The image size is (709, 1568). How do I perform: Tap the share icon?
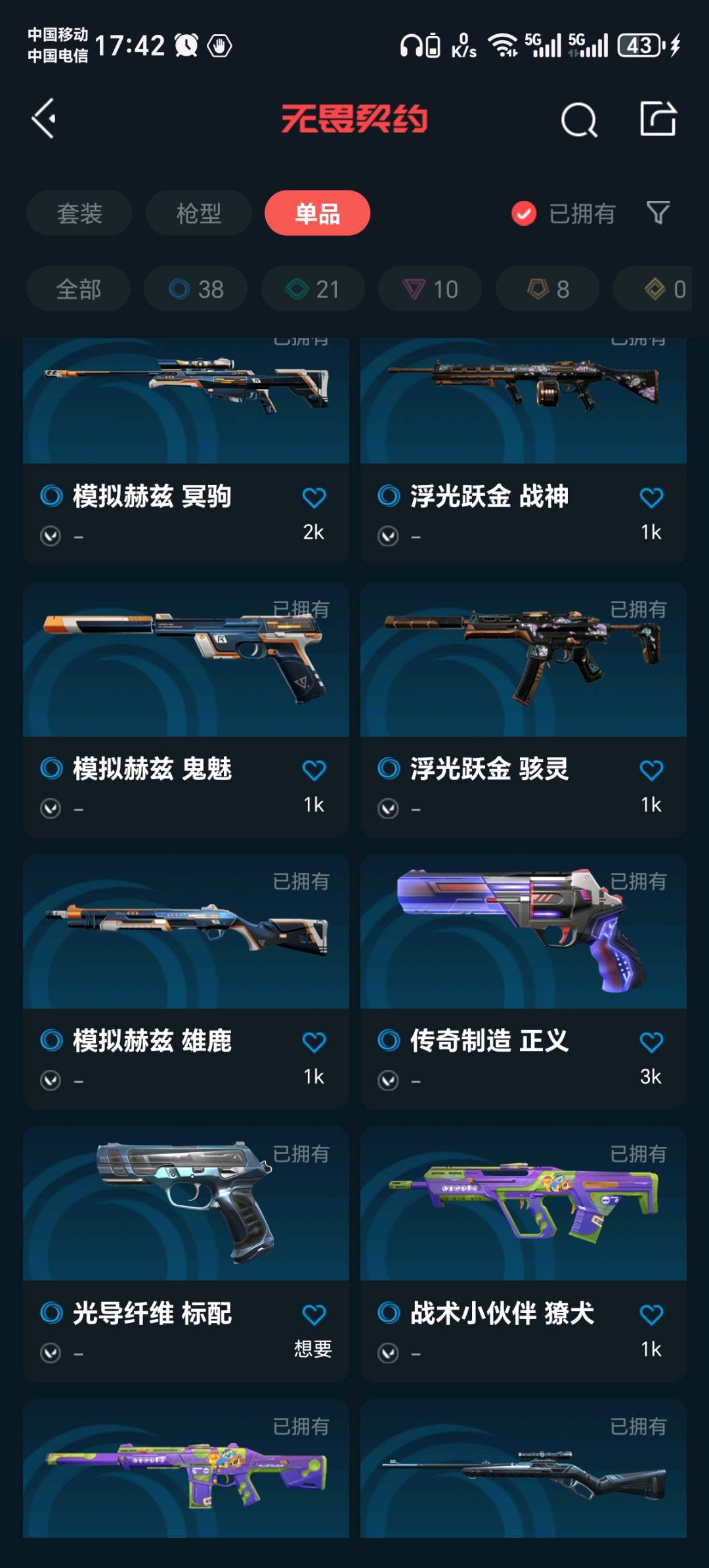click(658, 119)
